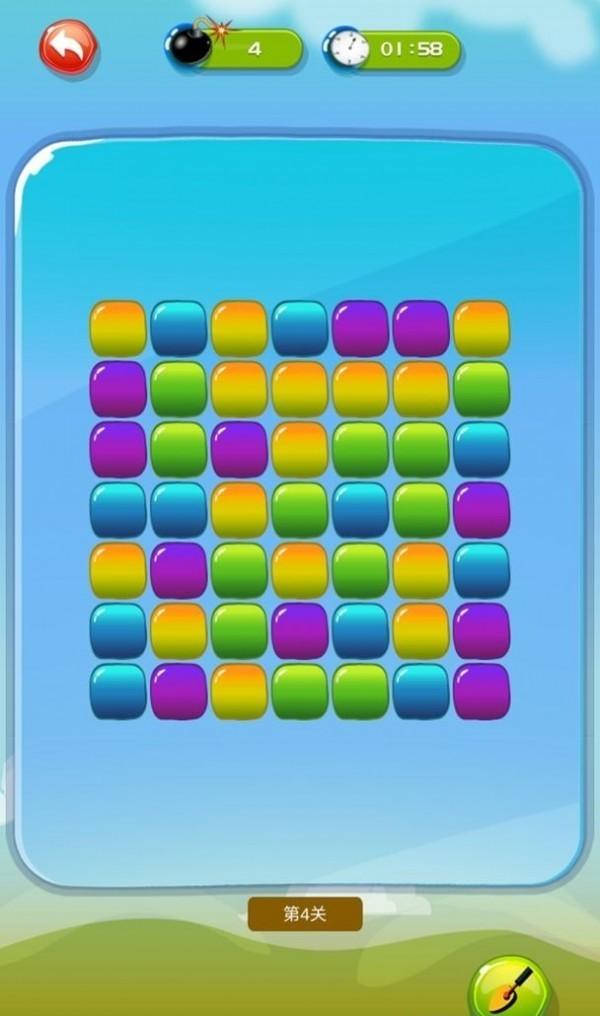
Task: Tap the purple block in the grid's bottom-right corner
Action: (481, 691)
